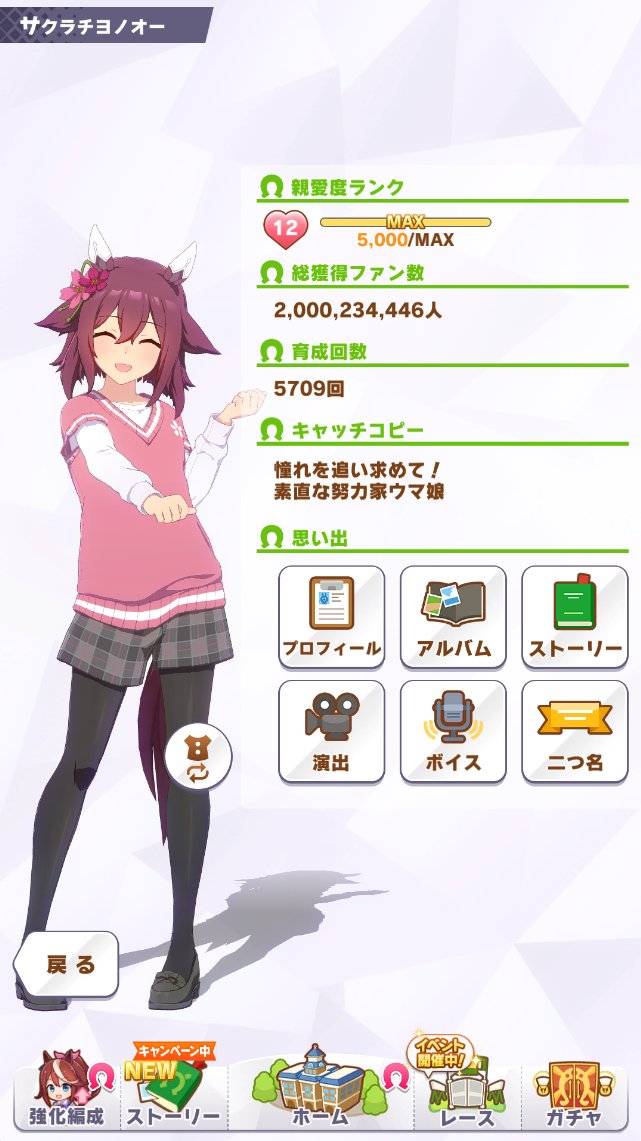The width and height of the screenshot is (641, 1141).
Task: Tap the outfit change icon
Action: pyautogui.click(x=198, y=758)
